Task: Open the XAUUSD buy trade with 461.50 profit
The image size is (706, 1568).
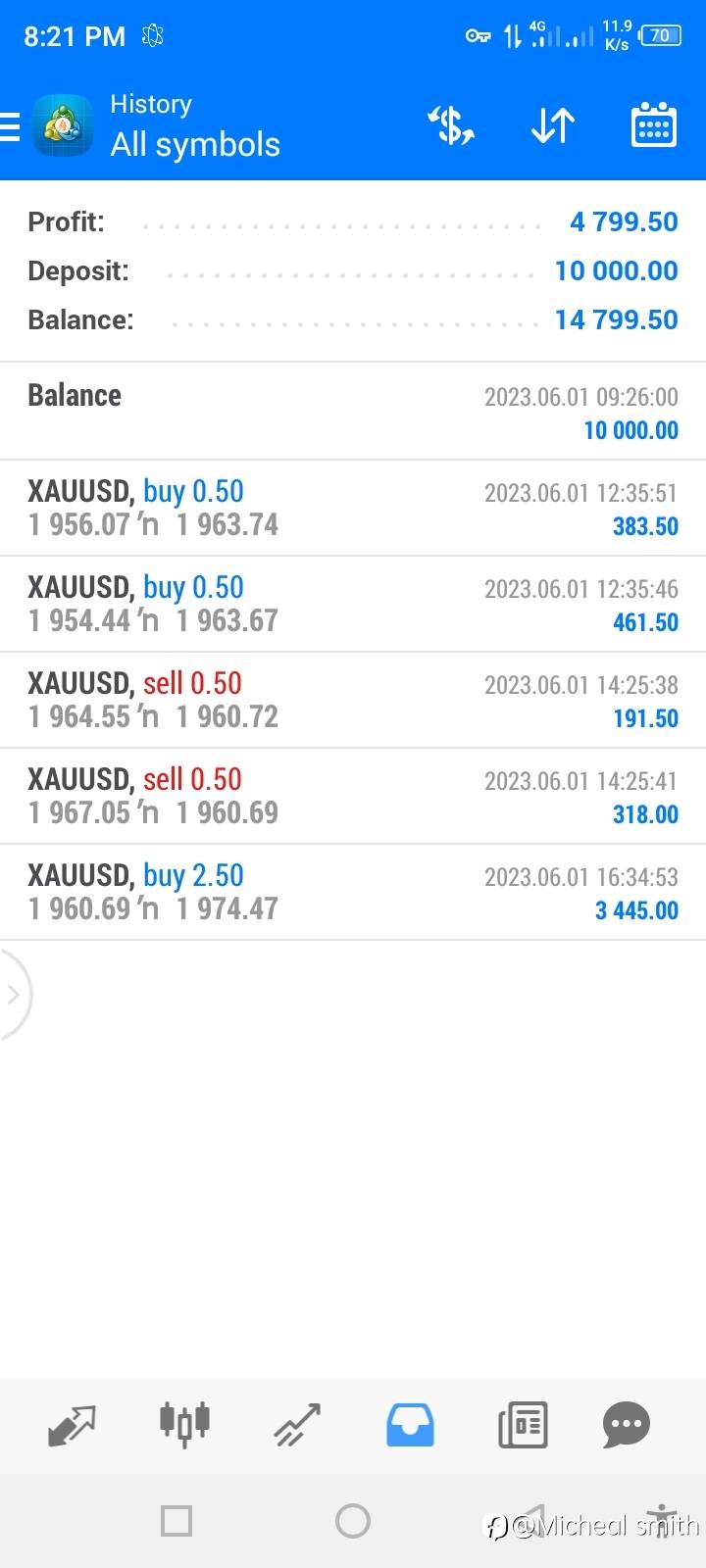Action: (353, 604)
